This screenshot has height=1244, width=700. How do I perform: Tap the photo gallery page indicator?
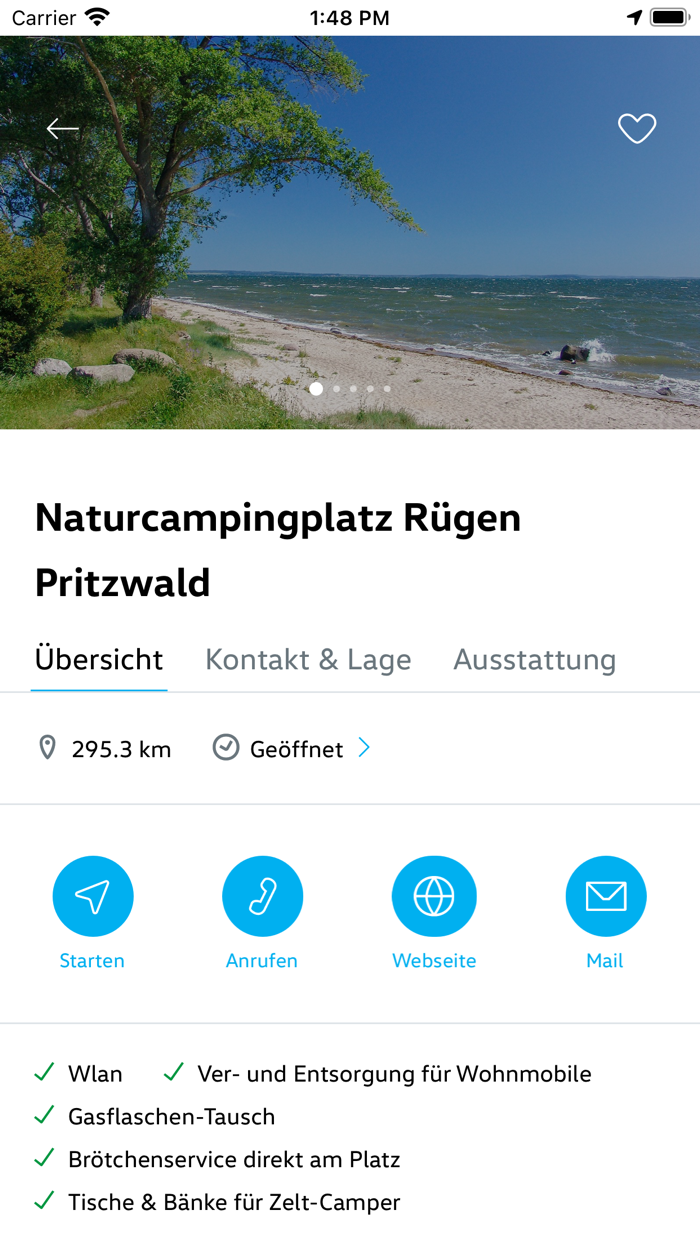pos(351,389)
